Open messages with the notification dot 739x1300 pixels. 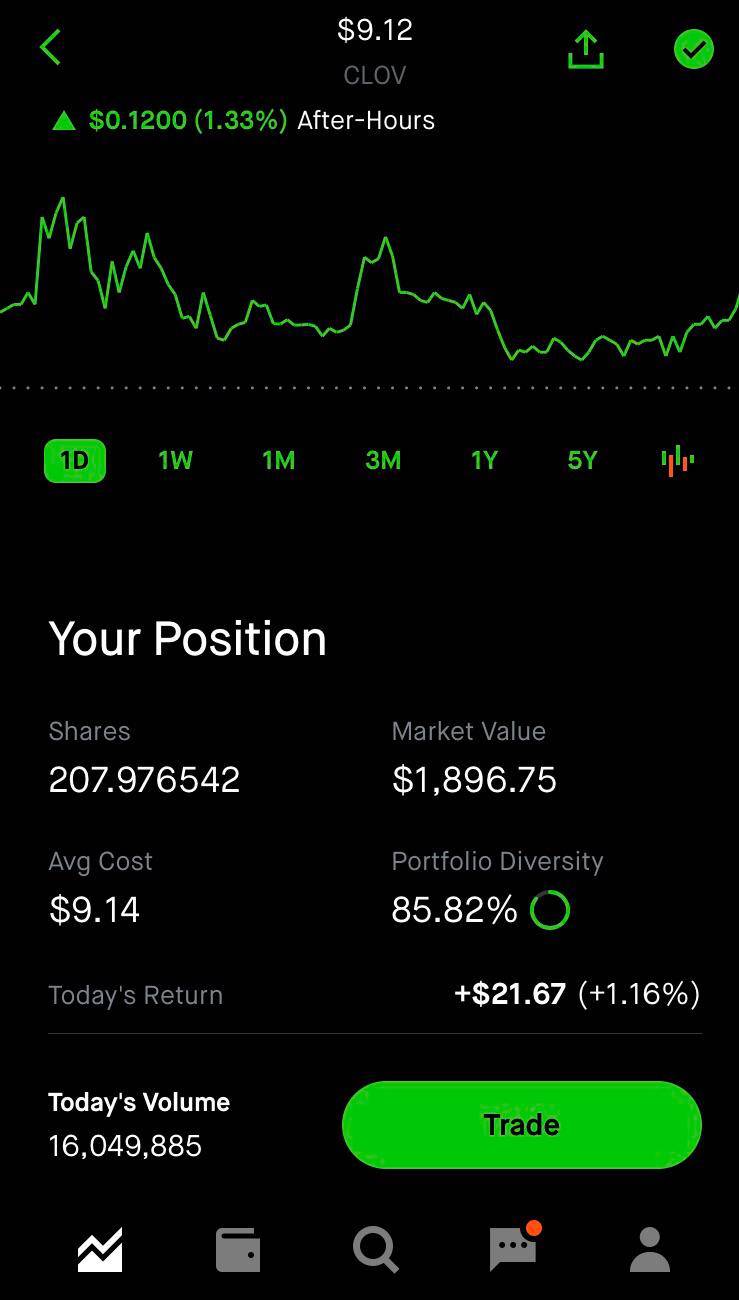click(512, 1248)
